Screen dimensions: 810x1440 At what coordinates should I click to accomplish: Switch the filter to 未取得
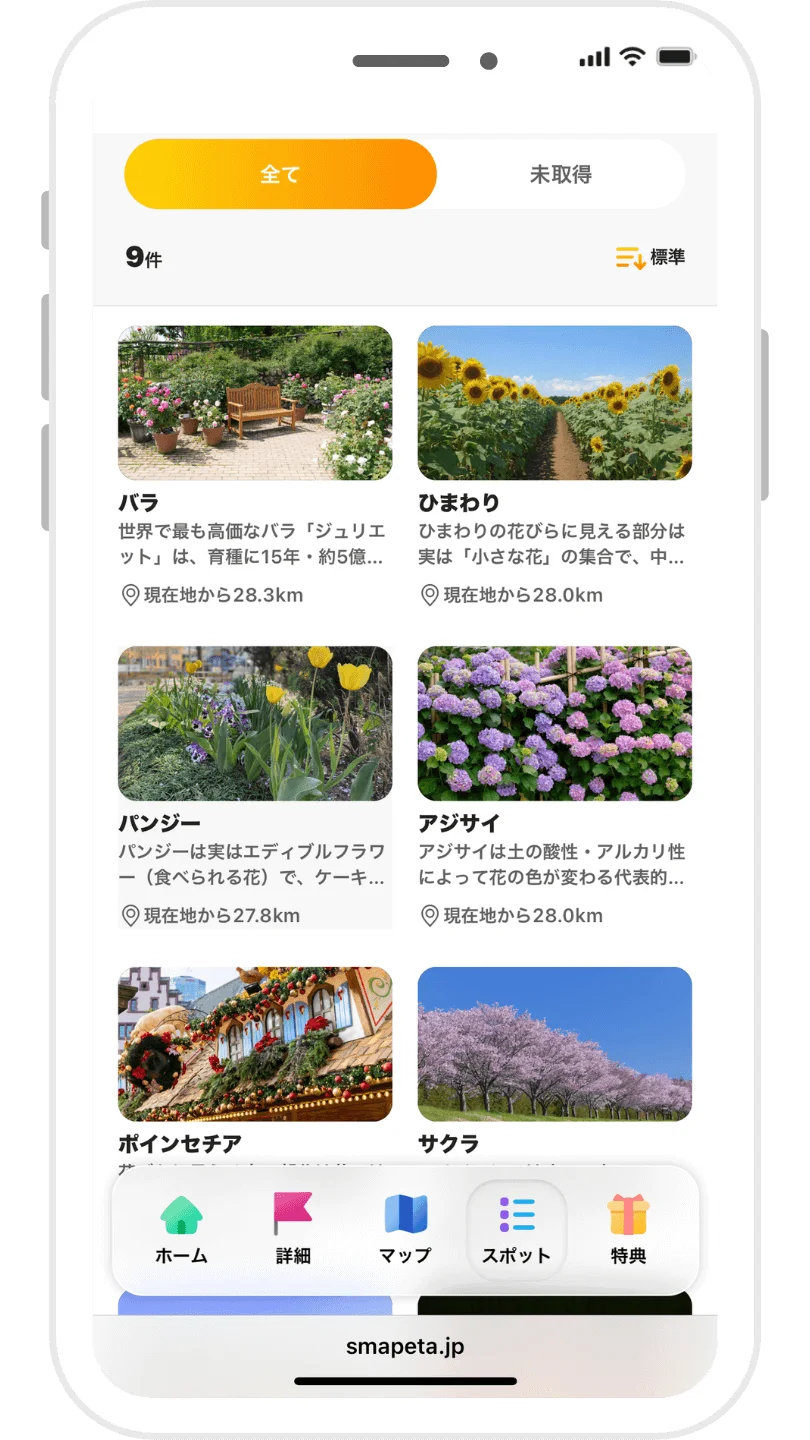pyautogui.click(x=561, y=173)
